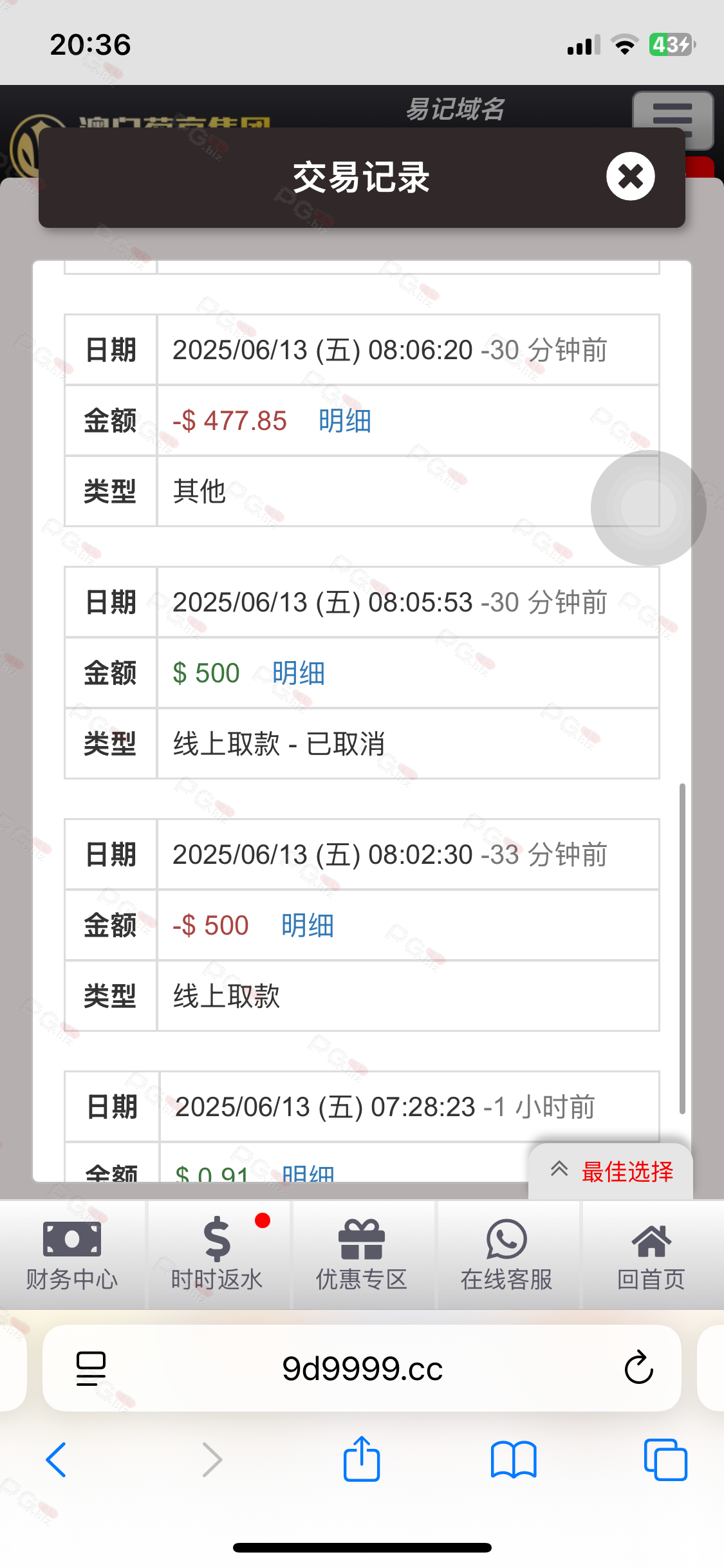Viewport: 724px width, 1568px height.
Task: Show open browser tabs
Action: click(665, 1460)
